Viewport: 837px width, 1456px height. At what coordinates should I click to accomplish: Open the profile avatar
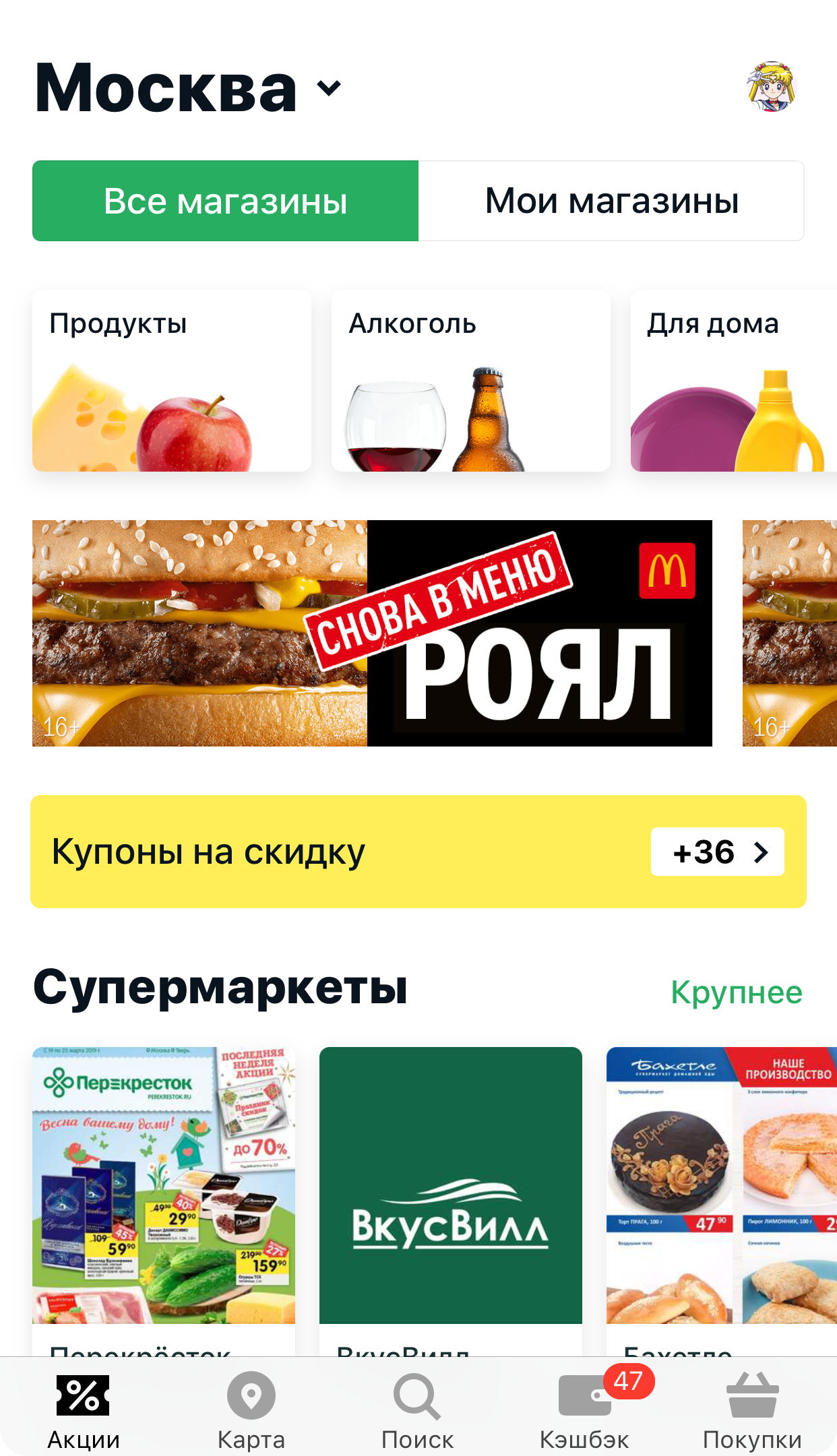click(771, 87)
